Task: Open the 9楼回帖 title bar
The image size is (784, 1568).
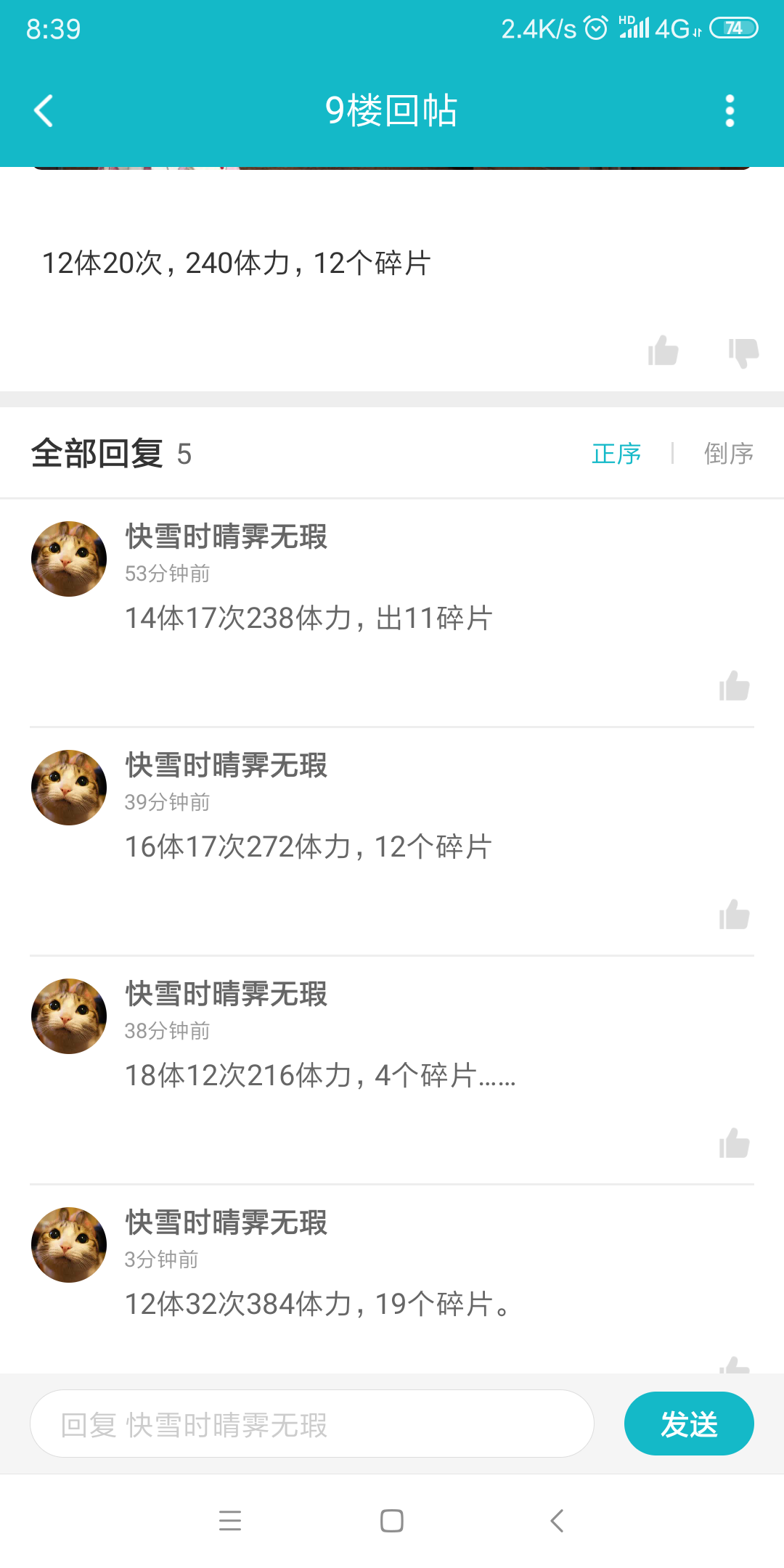Action: tap(391, 110)
